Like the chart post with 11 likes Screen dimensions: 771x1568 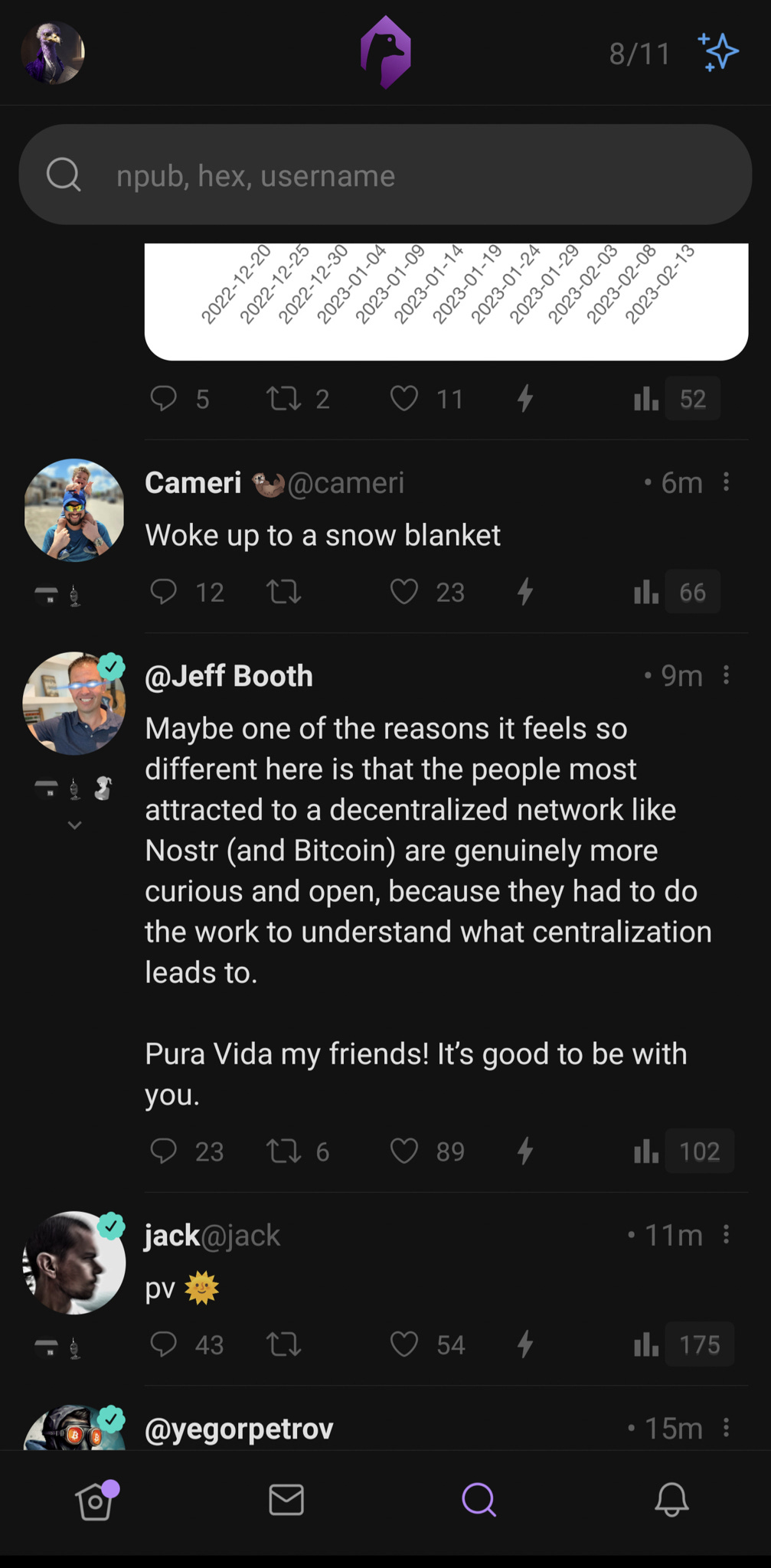[x=404, y=399]
